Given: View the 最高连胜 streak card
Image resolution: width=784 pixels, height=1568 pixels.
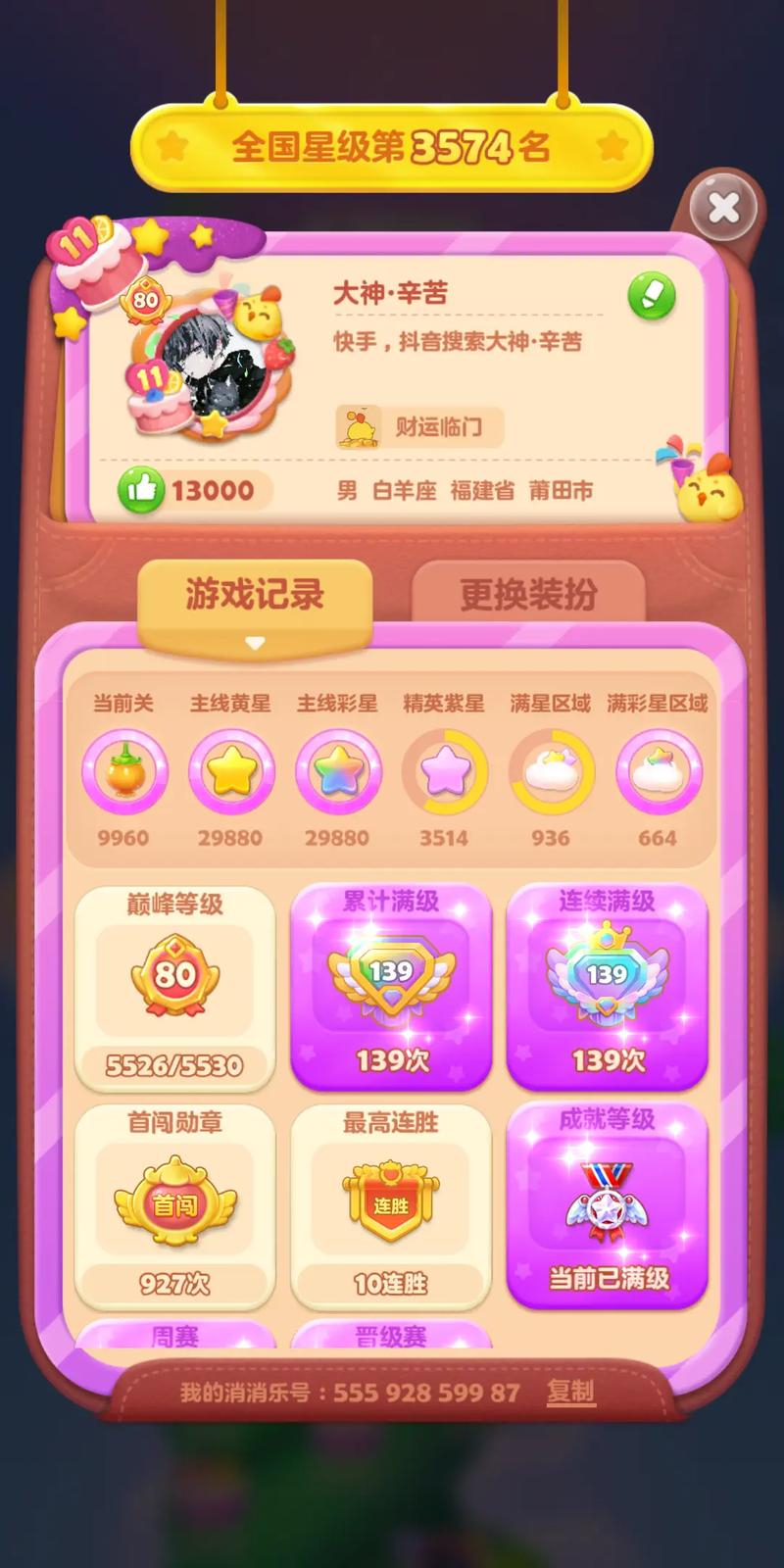Looking at the screenshot, I should [391, 1207].
